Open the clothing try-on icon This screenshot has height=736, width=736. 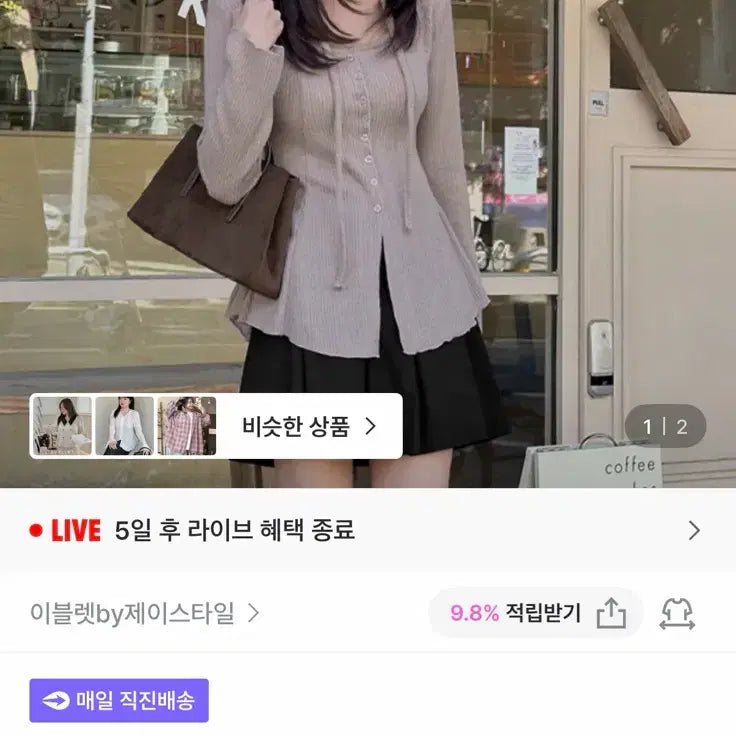click(677, 613)
